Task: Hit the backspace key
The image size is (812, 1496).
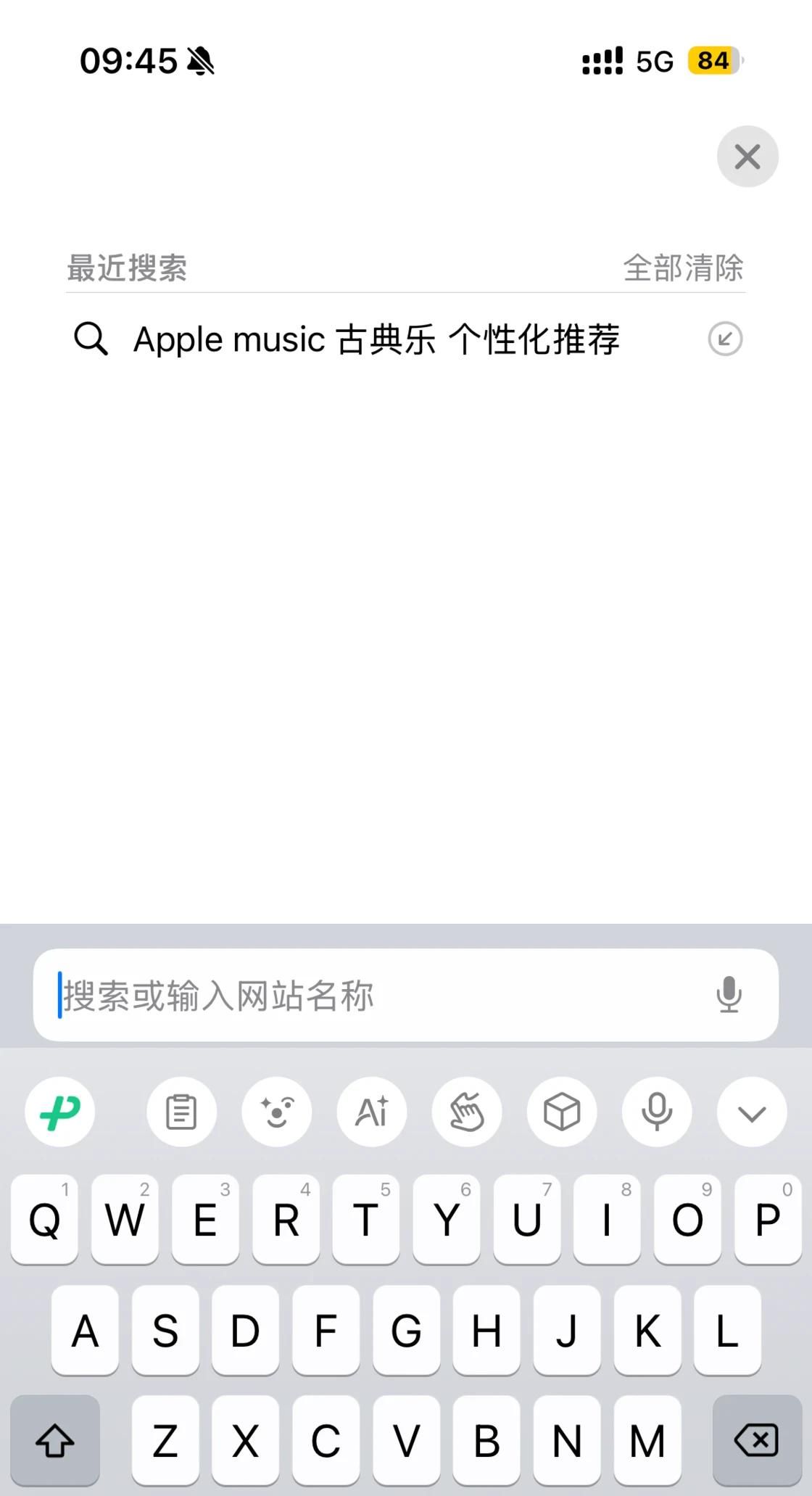Action: point(757,1440)
